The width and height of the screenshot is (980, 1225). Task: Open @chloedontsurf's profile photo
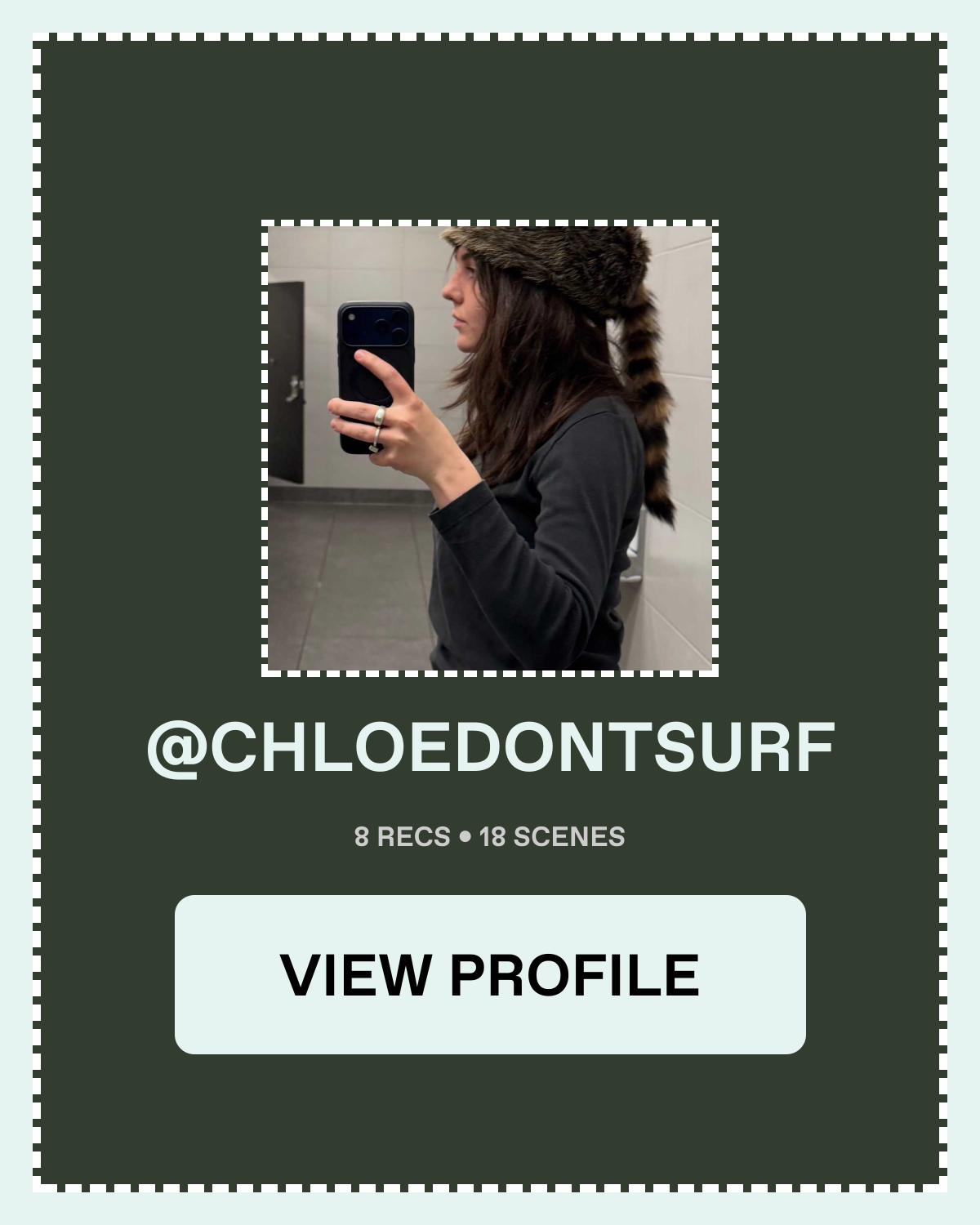pyautogui.click(x=490, y=448)
